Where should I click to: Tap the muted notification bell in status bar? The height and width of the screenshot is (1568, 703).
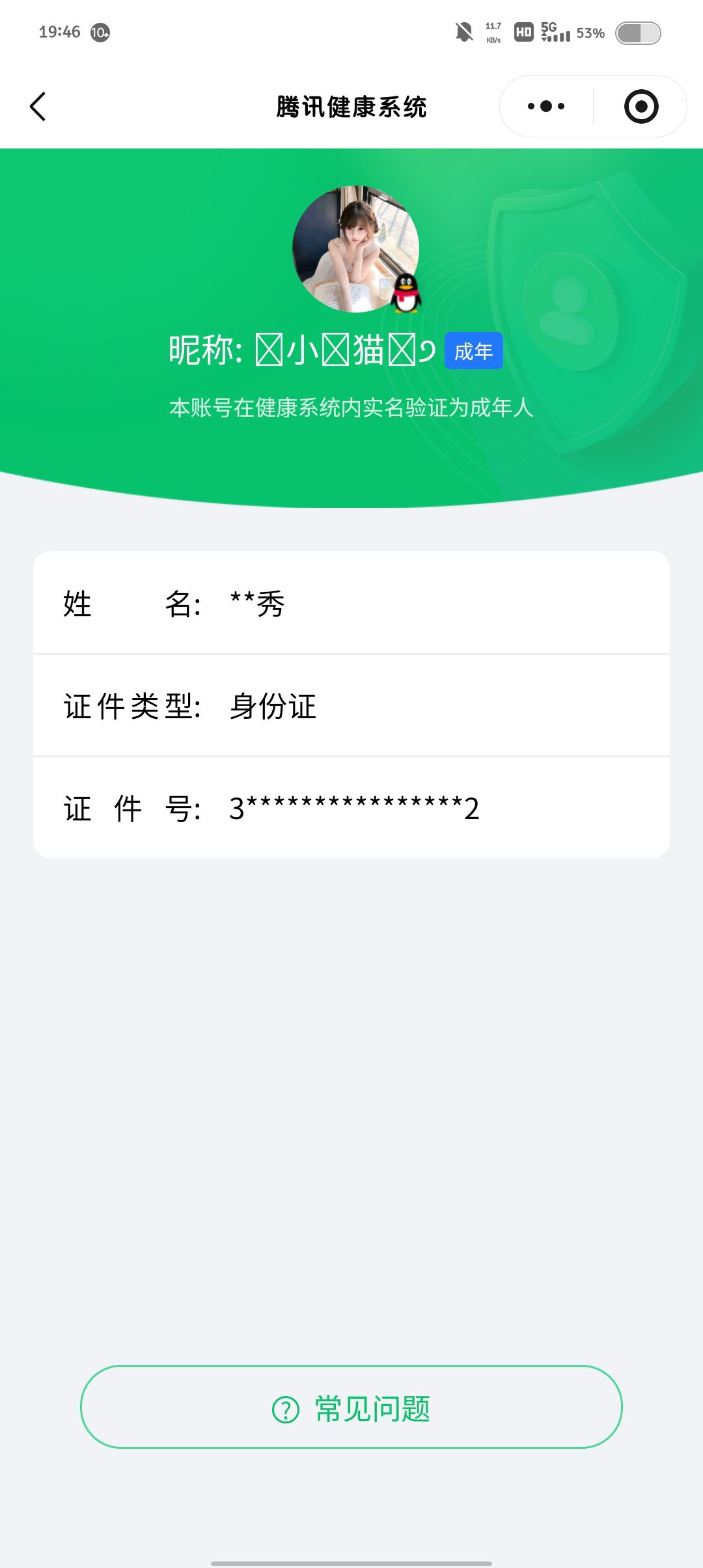(463, 31)
